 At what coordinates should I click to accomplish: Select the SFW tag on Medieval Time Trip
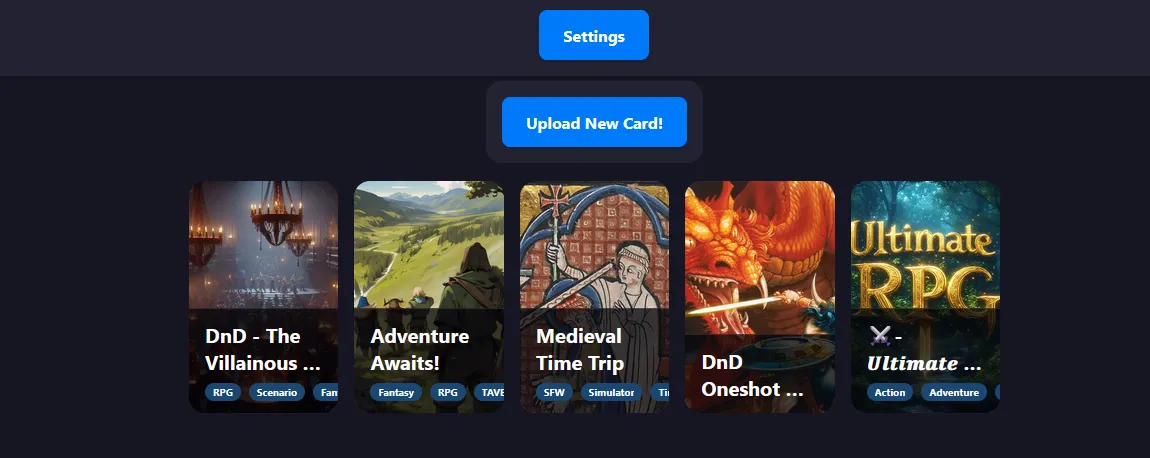554,393
